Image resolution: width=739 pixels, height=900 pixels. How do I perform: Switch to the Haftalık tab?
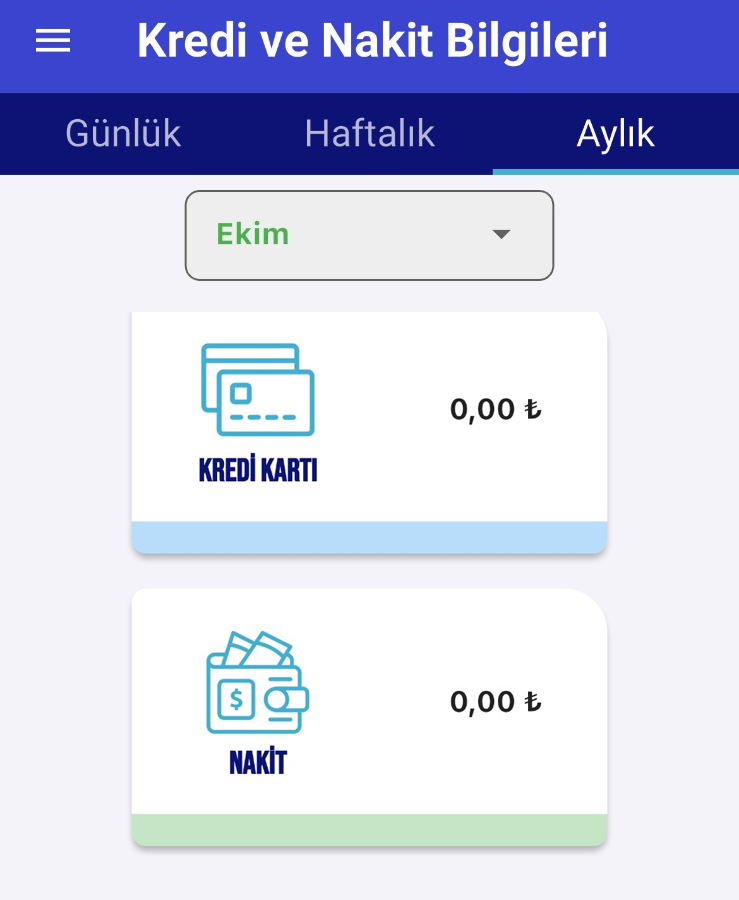point(369,134)
